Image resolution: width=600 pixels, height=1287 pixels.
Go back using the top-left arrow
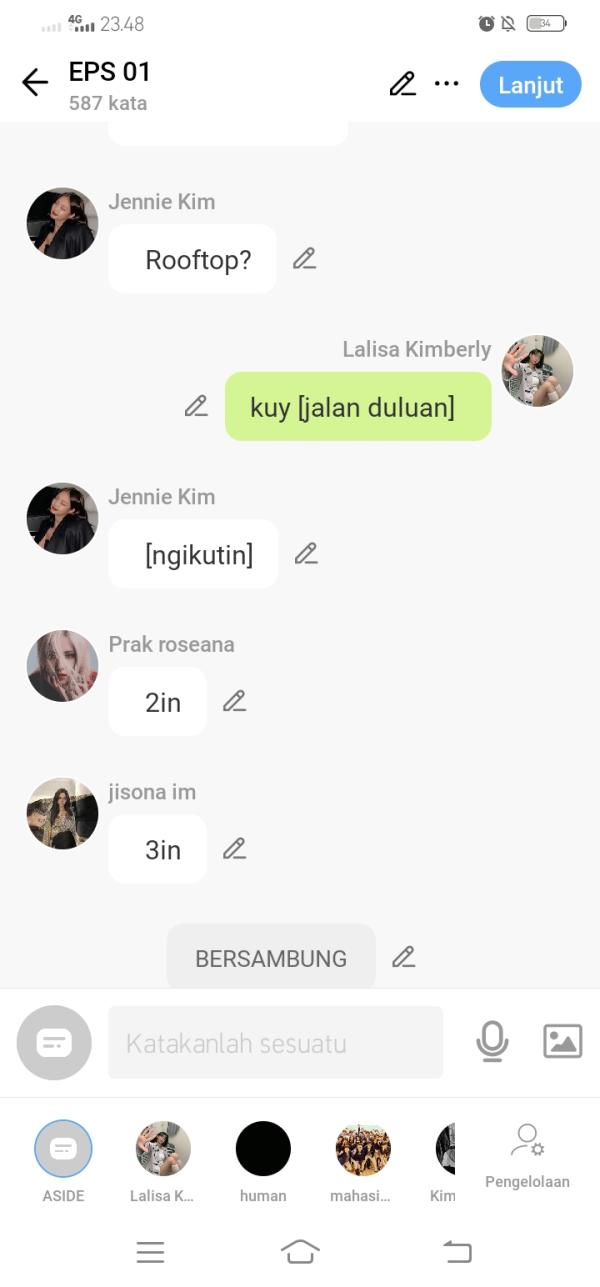(x=35, y=83)
